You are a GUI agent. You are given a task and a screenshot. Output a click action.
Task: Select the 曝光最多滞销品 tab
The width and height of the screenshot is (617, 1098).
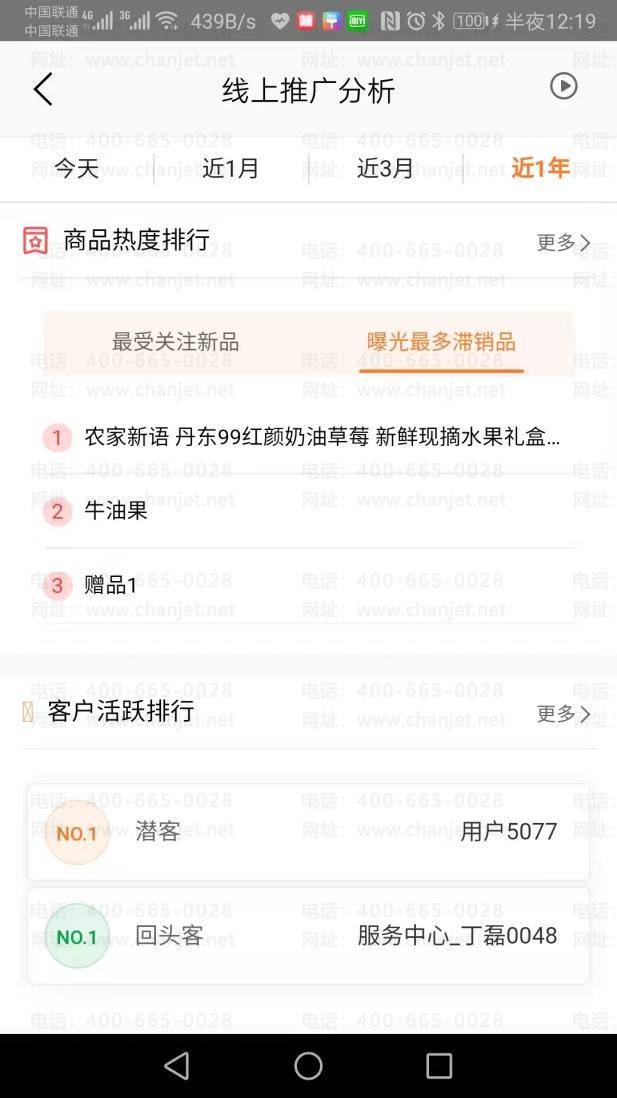point(441,342)
